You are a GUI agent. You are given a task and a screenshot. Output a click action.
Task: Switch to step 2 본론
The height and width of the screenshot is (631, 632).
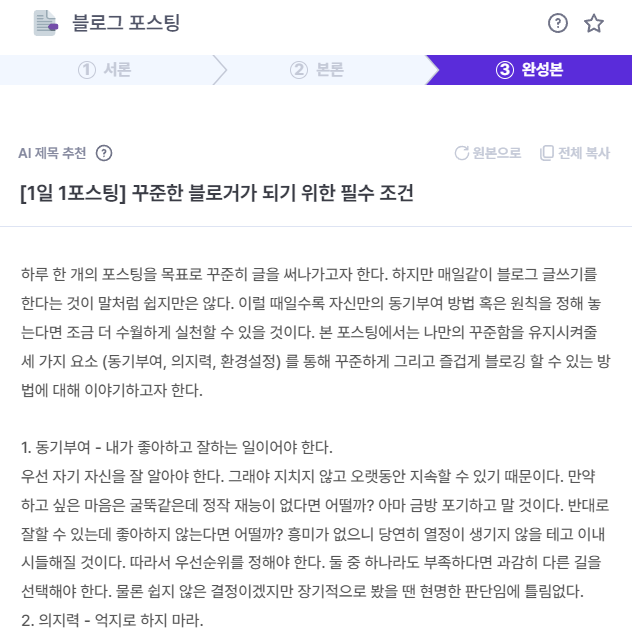pos(317,70)
